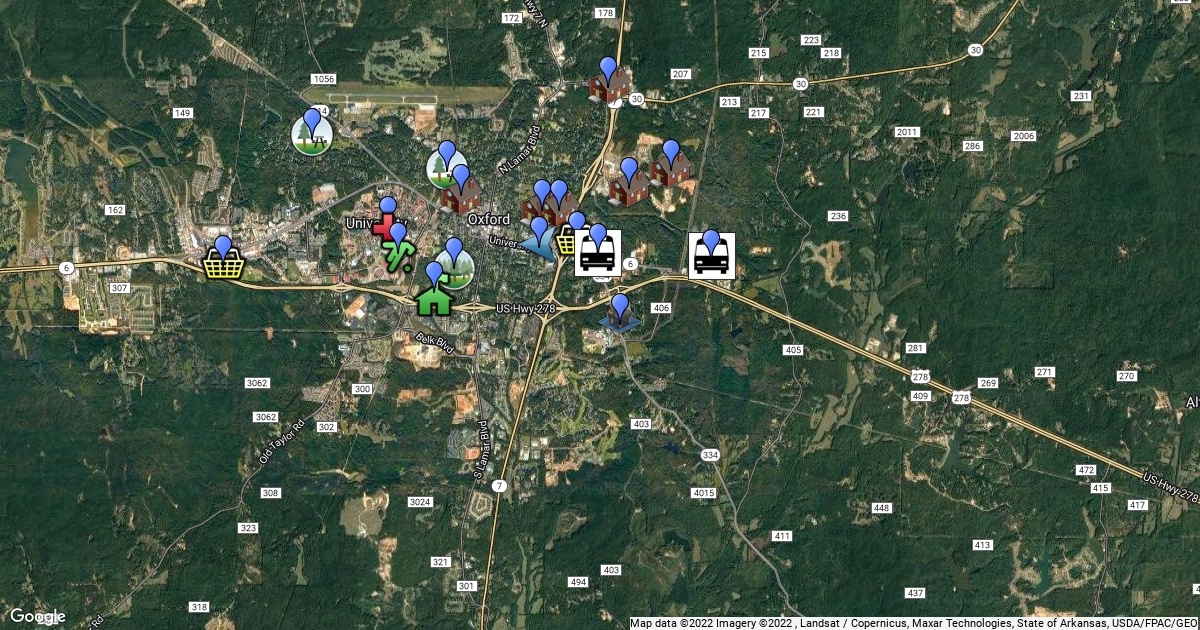Image resolution: width=1200 pixels, height=630 pixels.
Task: Select the picnic park marker near the airstrip
Action: click(312, 134)
